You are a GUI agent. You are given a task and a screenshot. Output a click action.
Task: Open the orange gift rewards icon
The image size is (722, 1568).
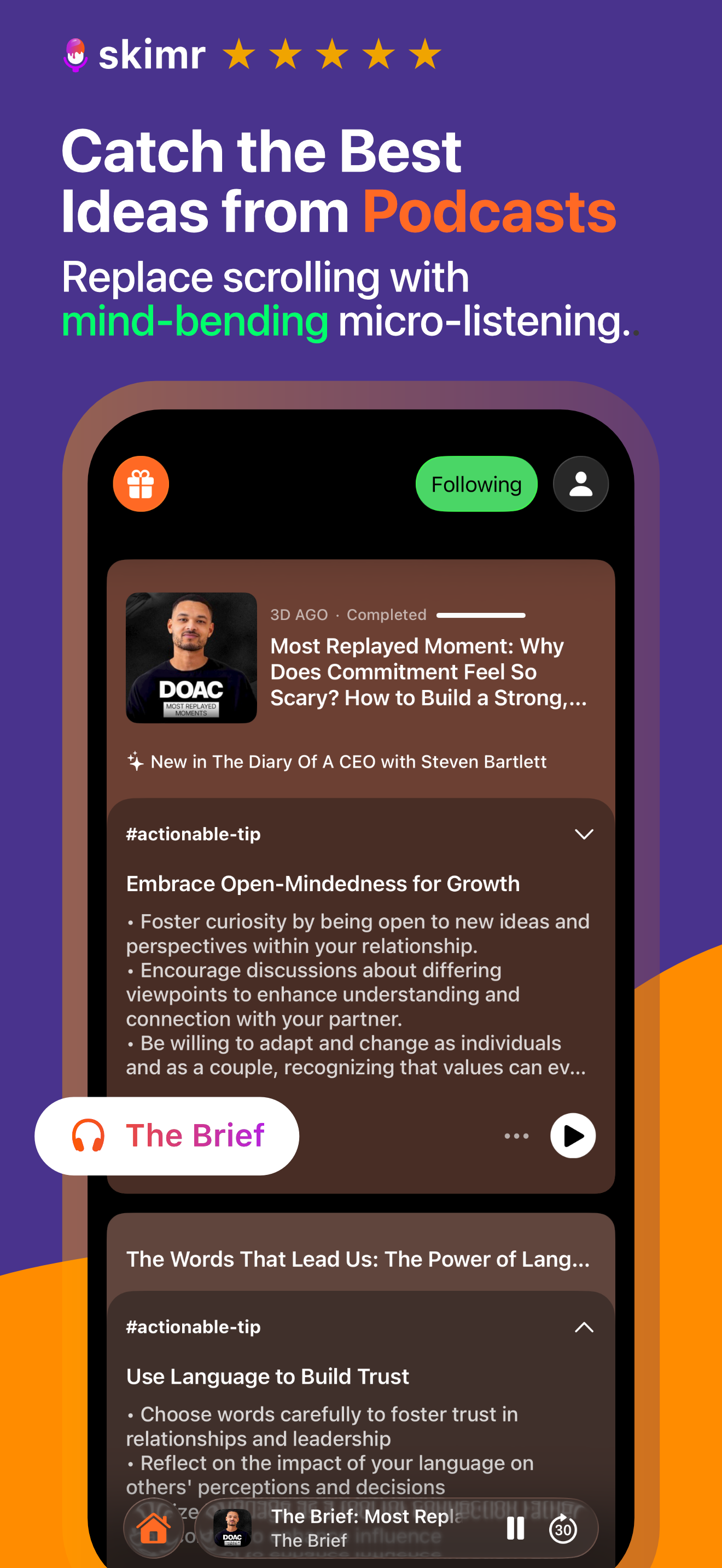click(x=141, y=484)
